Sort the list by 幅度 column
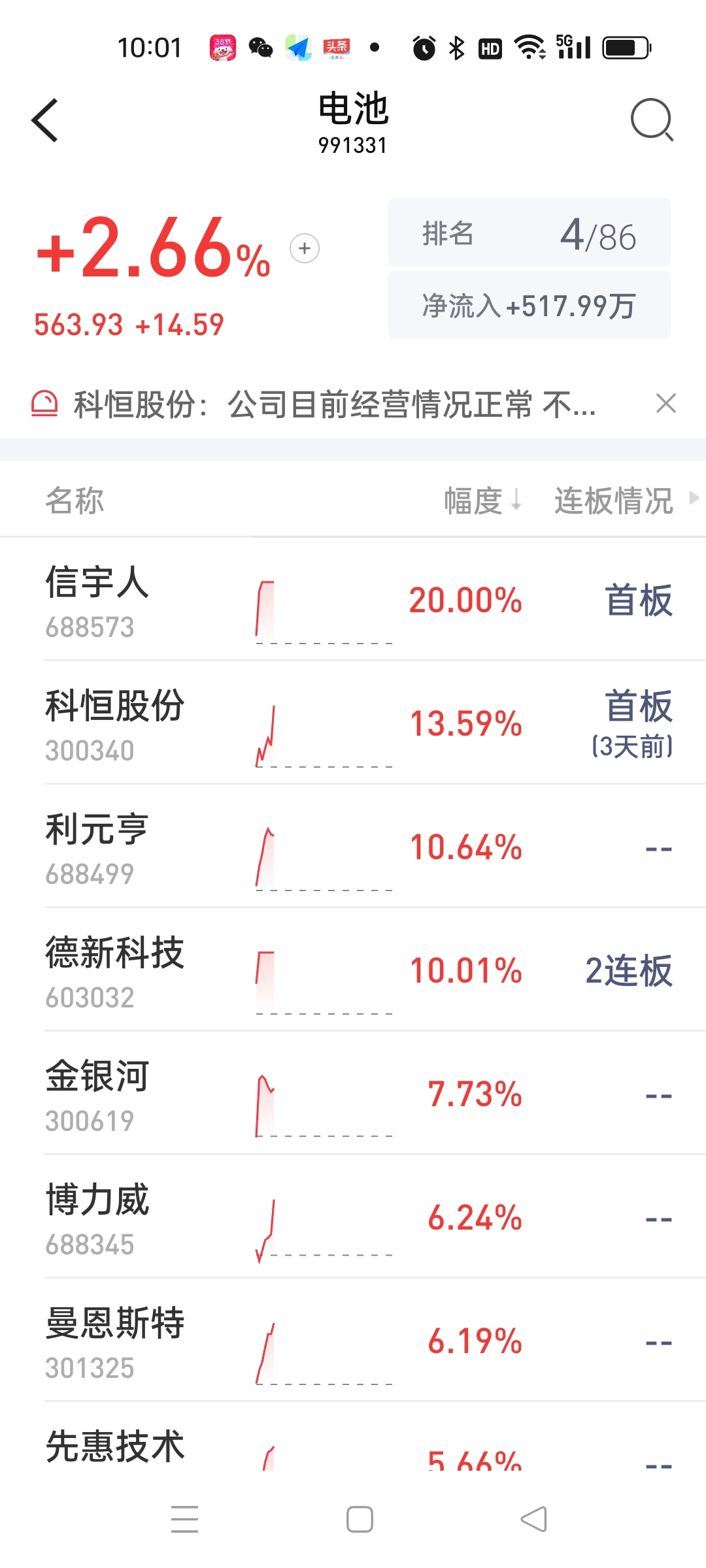This screenshot has height=1568, width=706. pyautogui.click(x=482, y=500)
